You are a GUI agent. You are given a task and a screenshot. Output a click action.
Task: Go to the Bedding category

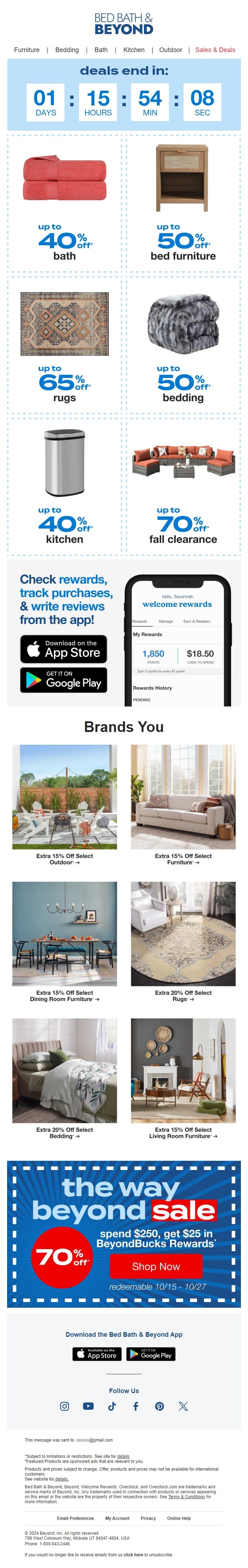(x=67, y=50)
